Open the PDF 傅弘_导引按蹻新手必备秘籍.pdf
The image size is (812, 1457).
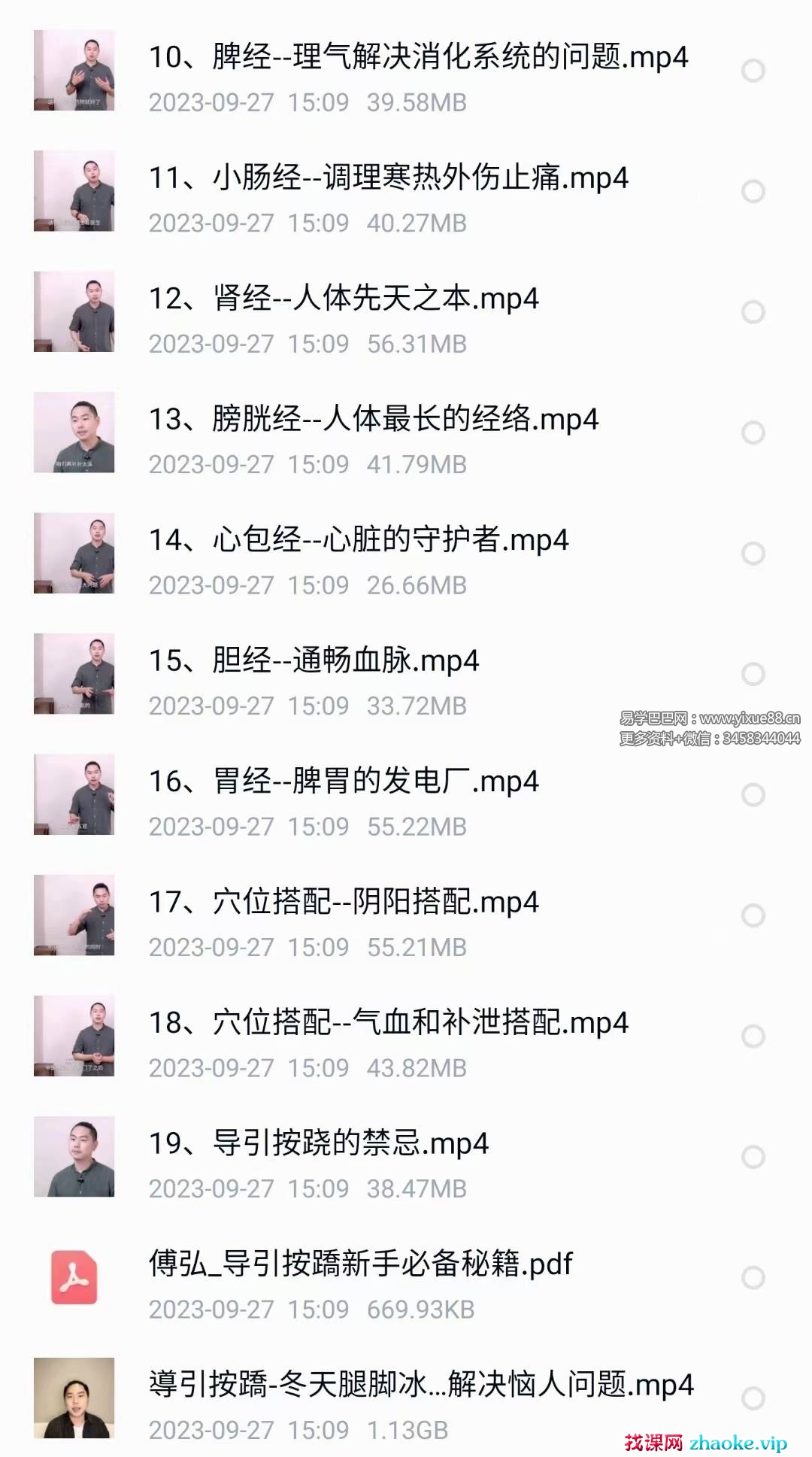361,1264
